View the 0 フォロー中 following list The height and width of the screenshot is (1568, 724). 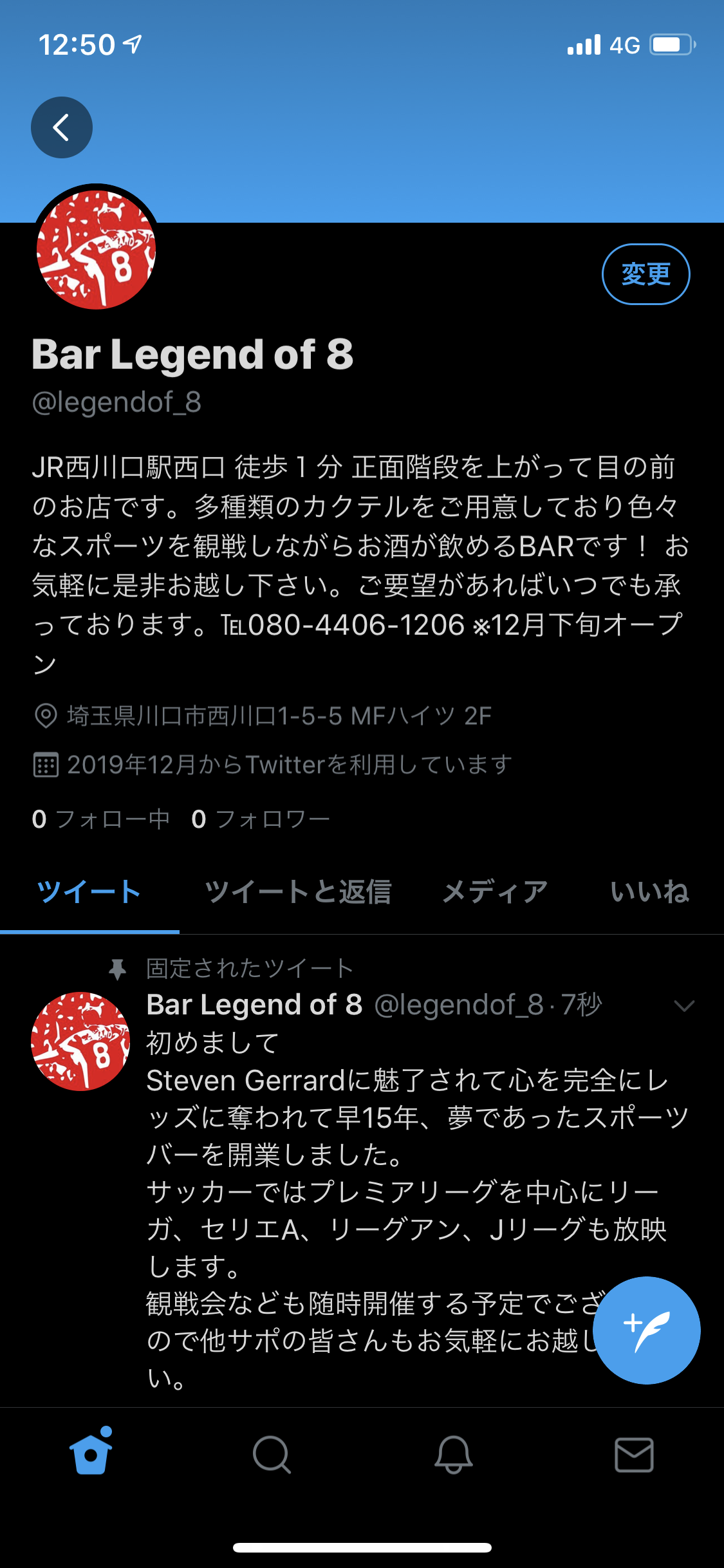pos(101,819)
